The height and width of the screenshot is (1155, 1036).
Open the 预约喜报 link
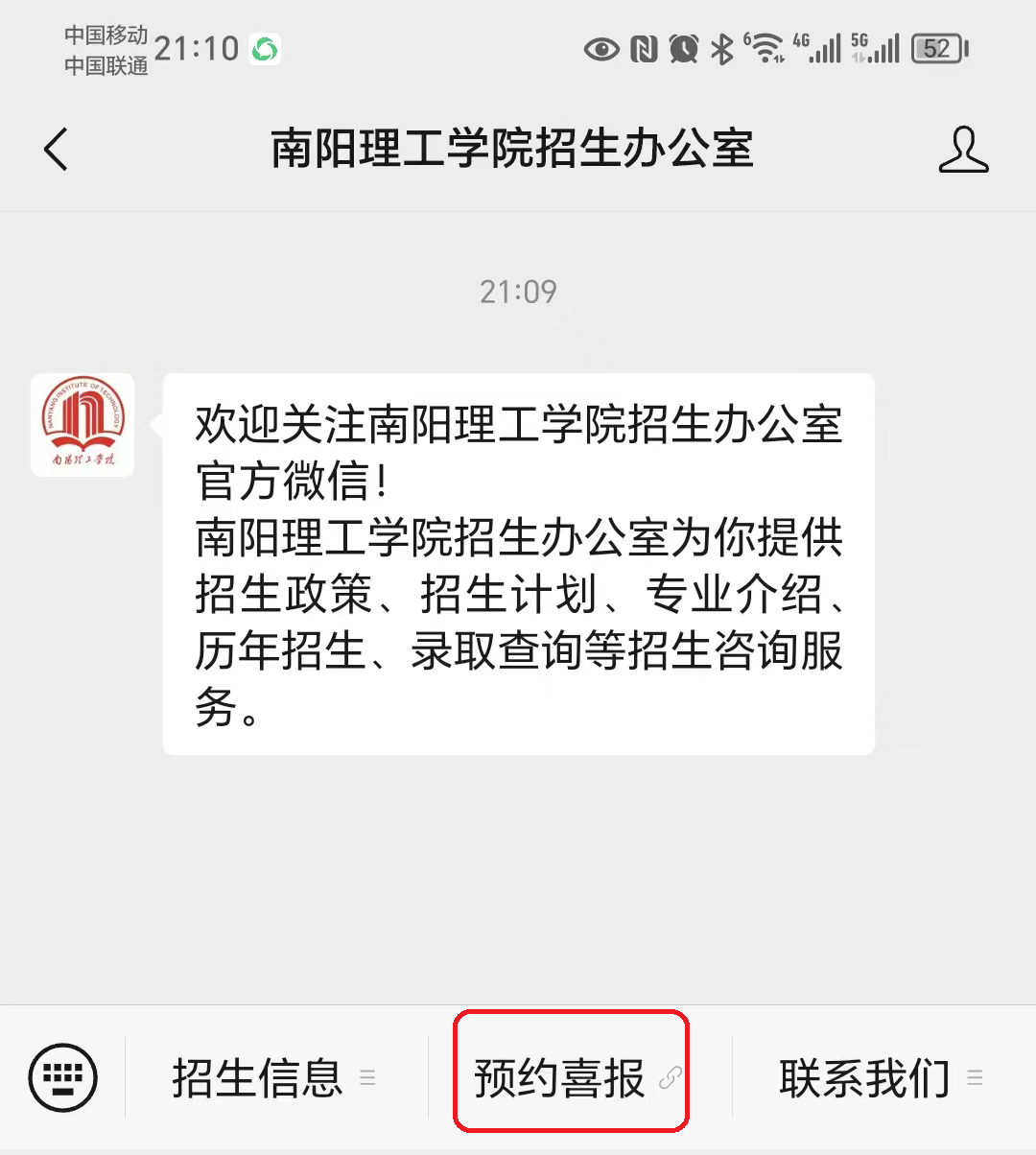tap(572, 1077)
